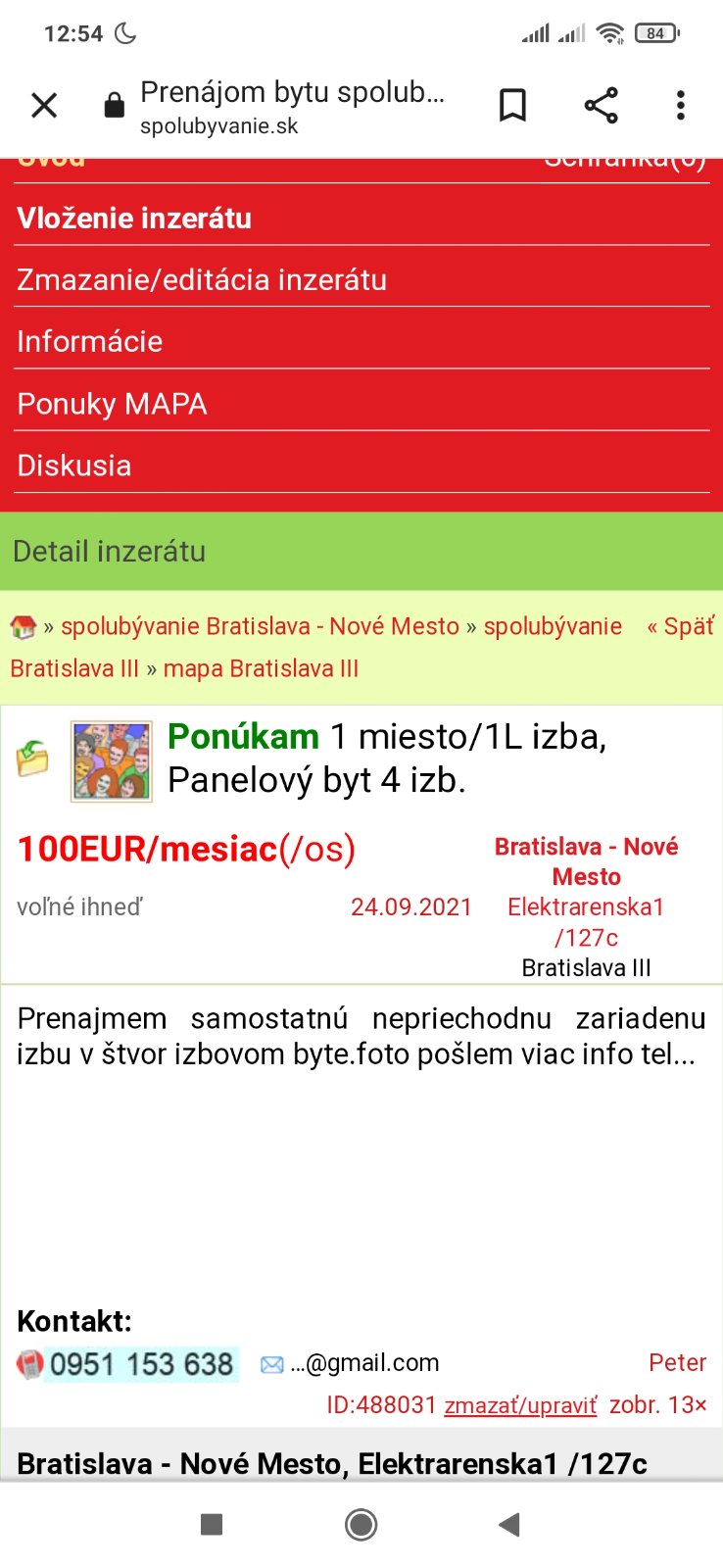
Task: Tap the home icon in the breadcrumb
Action: tap(23, 627)
